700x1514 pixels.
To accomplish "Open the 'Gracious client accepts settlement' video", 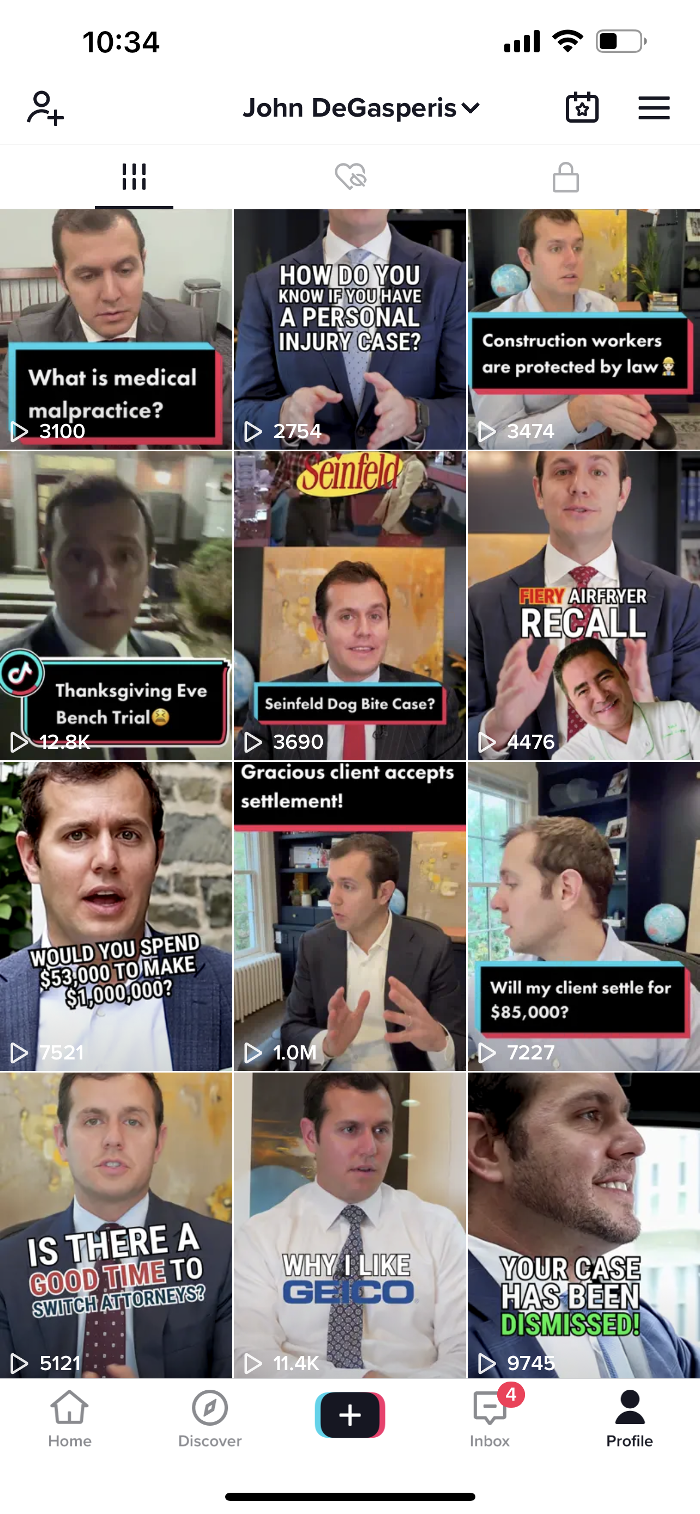I will click(x=350, y=915).
